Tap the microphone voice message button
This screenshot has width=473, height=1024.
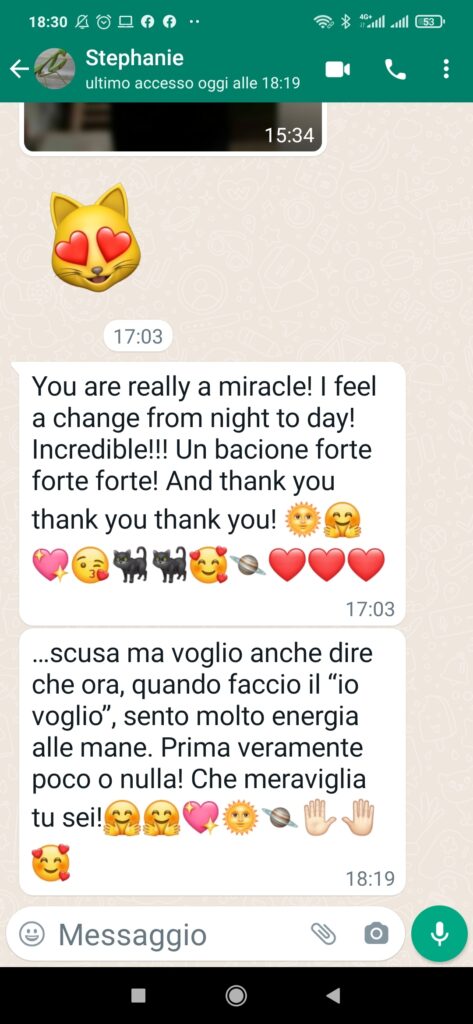click(440, 934)
